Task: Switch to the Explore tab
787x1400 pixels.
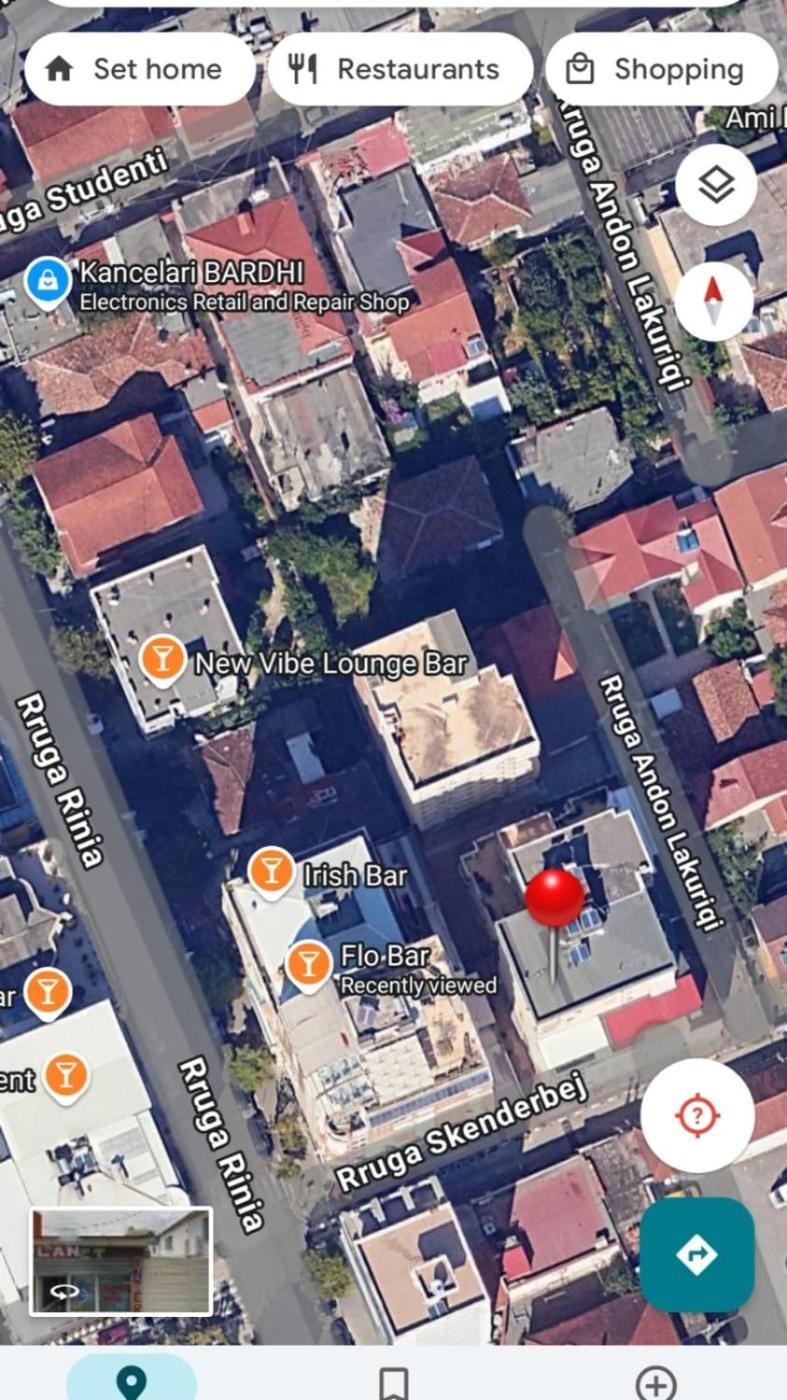Action: (x=131, y=1380)
